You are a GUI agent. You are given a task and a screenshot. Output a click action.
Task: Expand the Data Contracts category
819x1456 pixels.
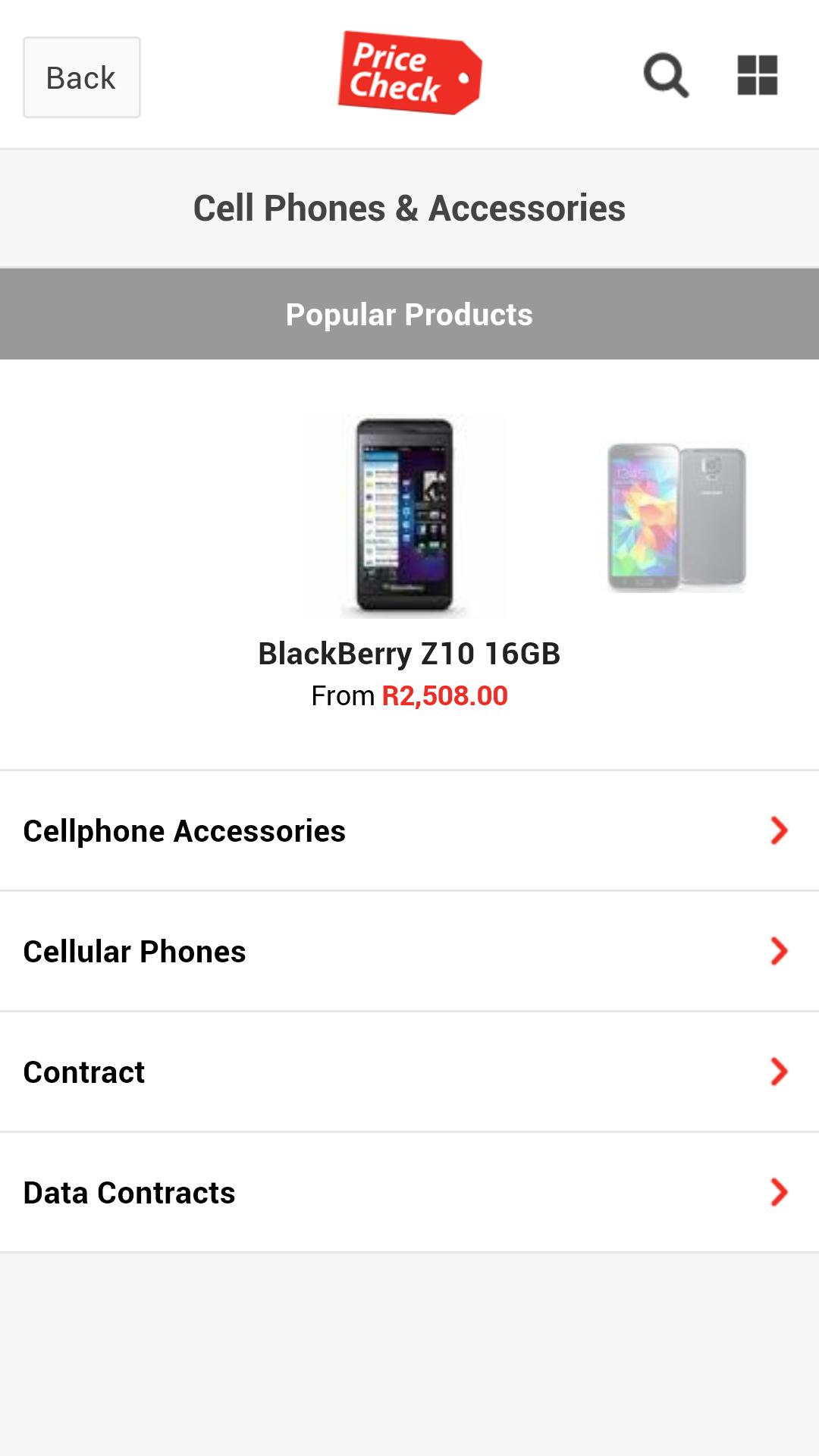pos(129,1193)
